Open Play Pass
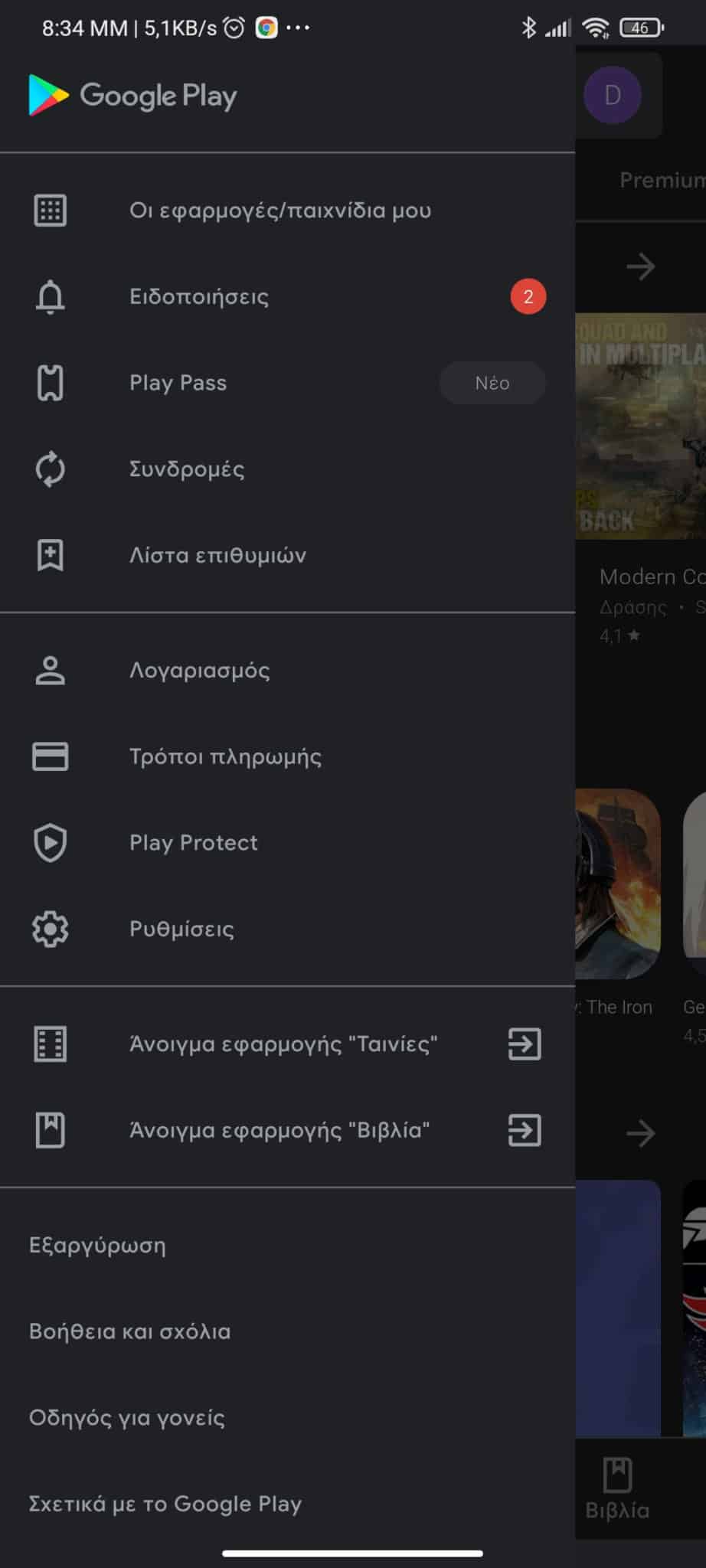Screen dimensions: 706x1568 [x=287, y=383]
